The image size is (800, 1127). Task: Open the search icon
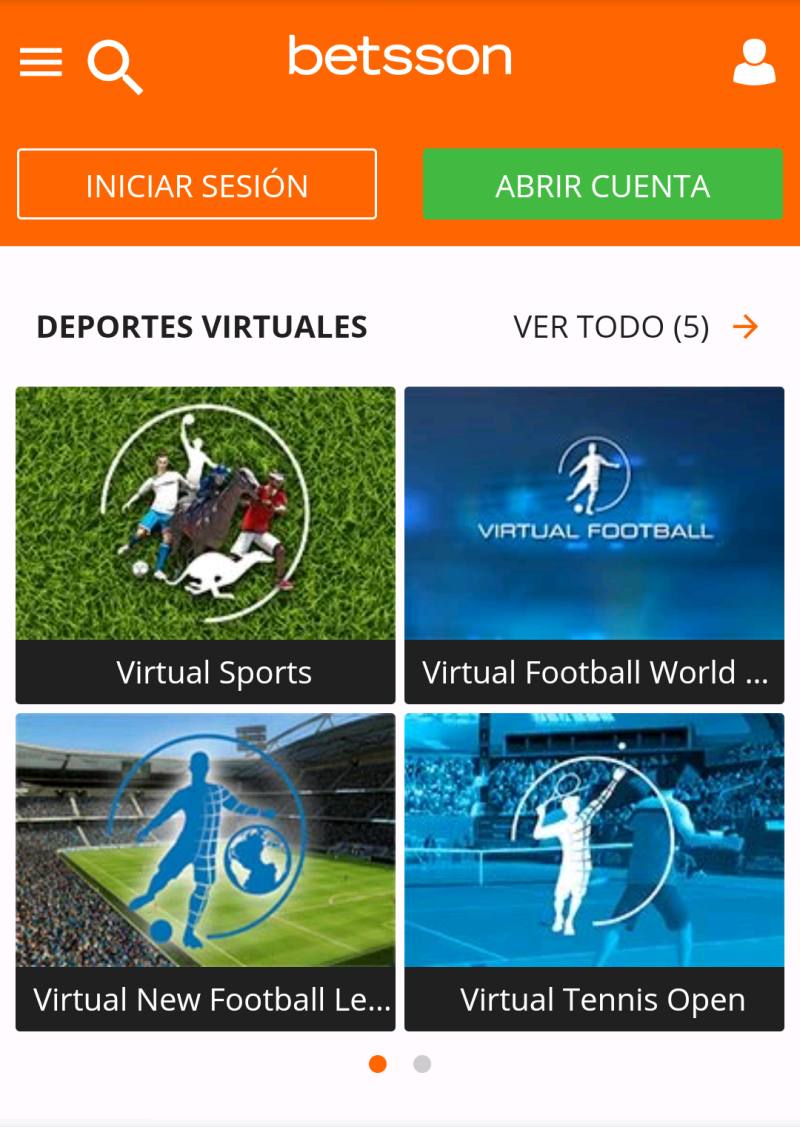114,65
